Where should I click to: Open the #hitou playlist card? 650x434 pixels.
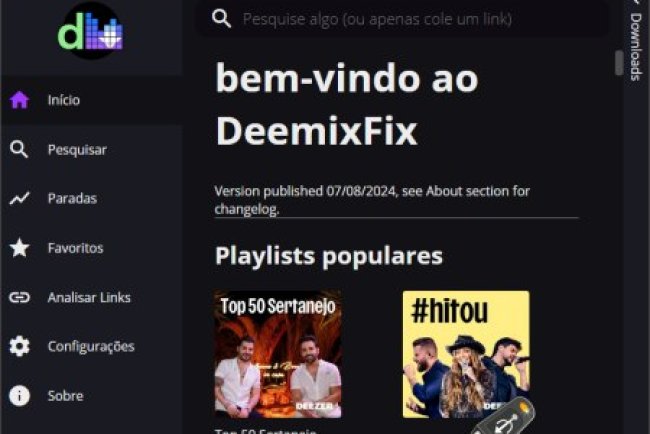pos(466,354)
